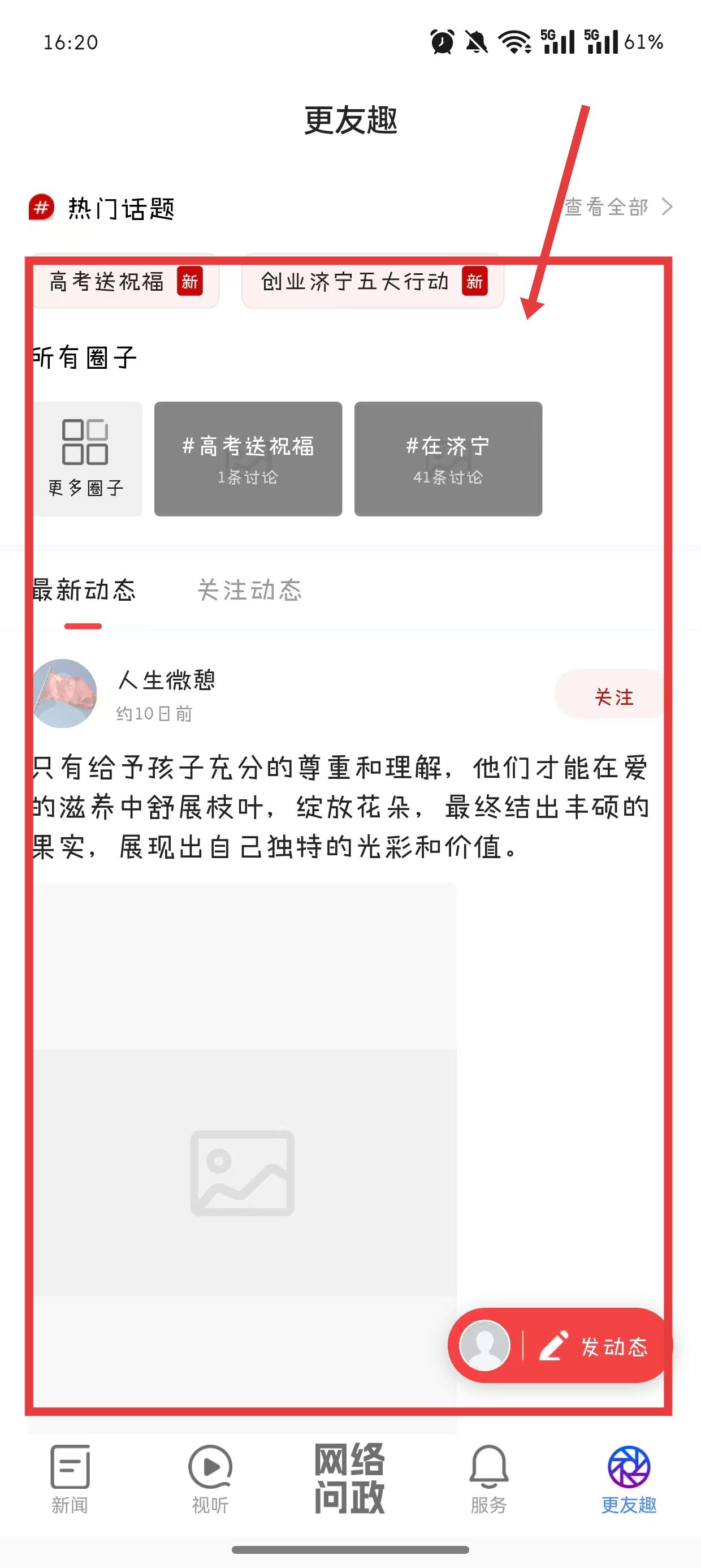
Task: Switch to 关注动态 tab
Action: (x=249, y=591)
